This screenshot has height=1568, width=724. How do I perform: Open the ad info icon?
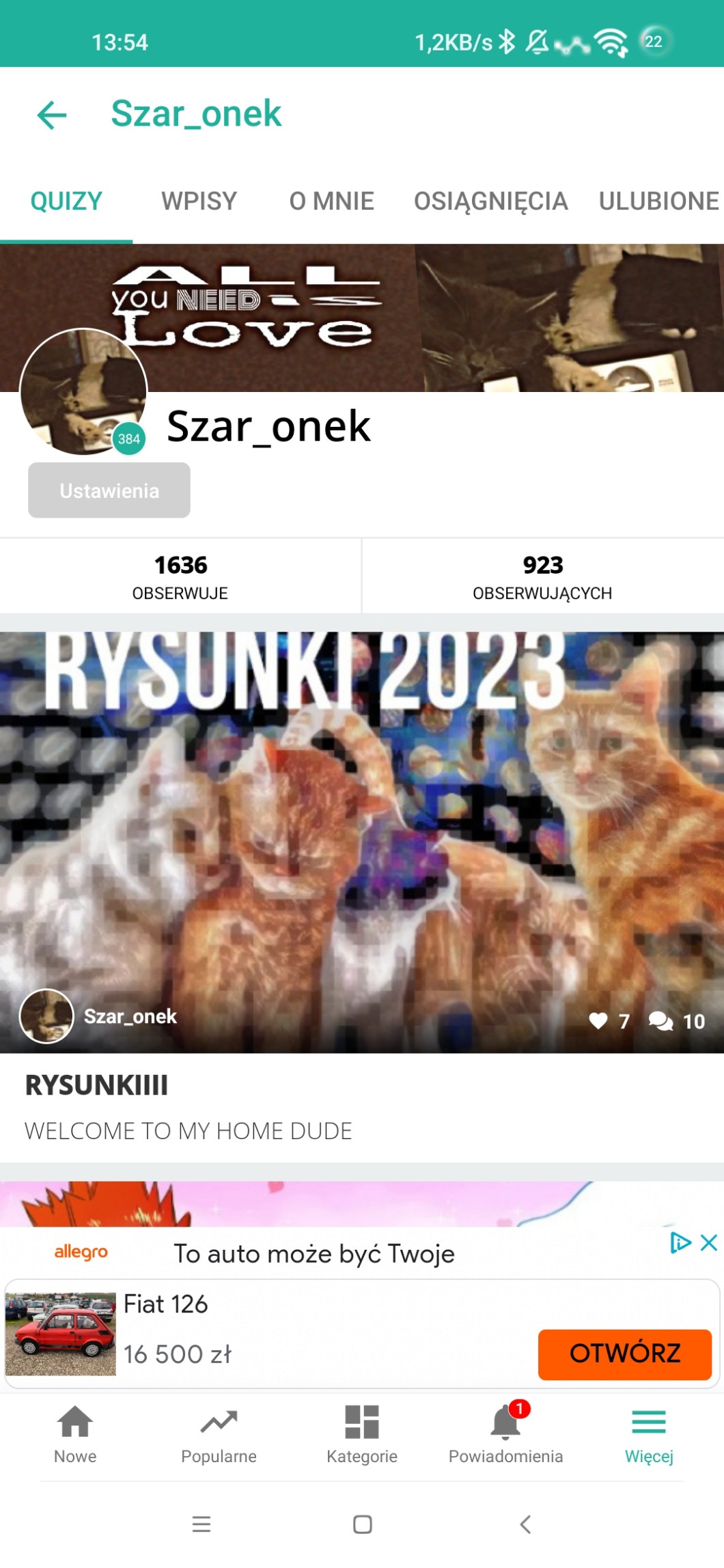pyautogui.click(x=680, y=1242)
